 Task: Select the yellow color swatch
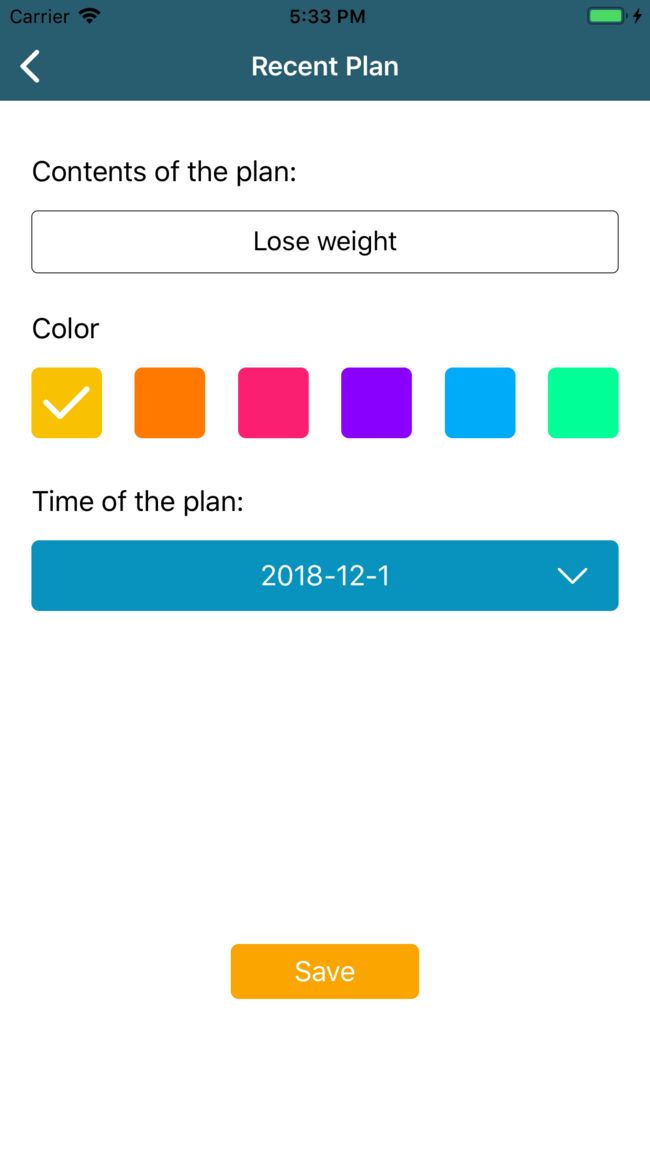click(66, 403)
